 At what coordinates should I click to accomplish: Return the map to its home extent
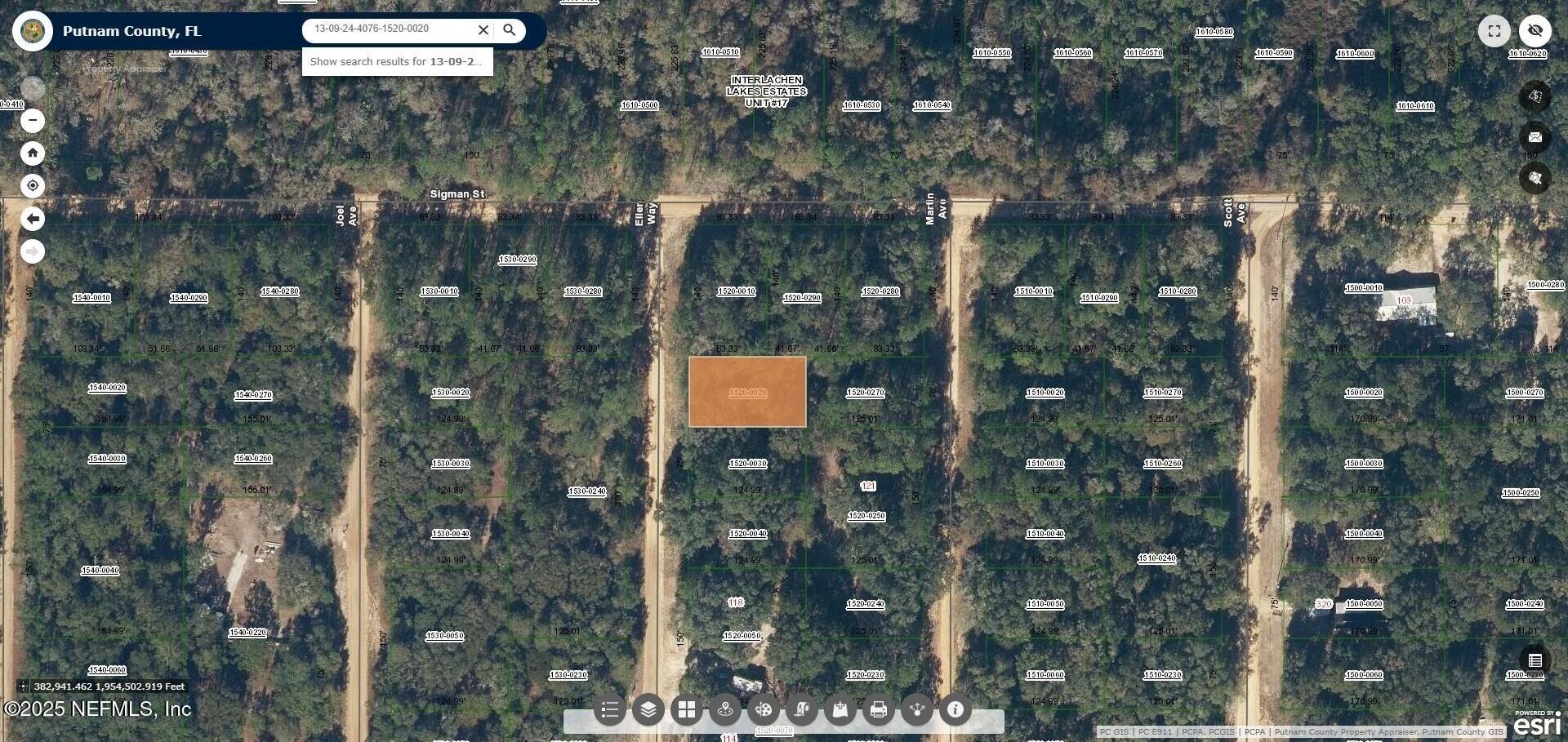(x=33, y=153)
